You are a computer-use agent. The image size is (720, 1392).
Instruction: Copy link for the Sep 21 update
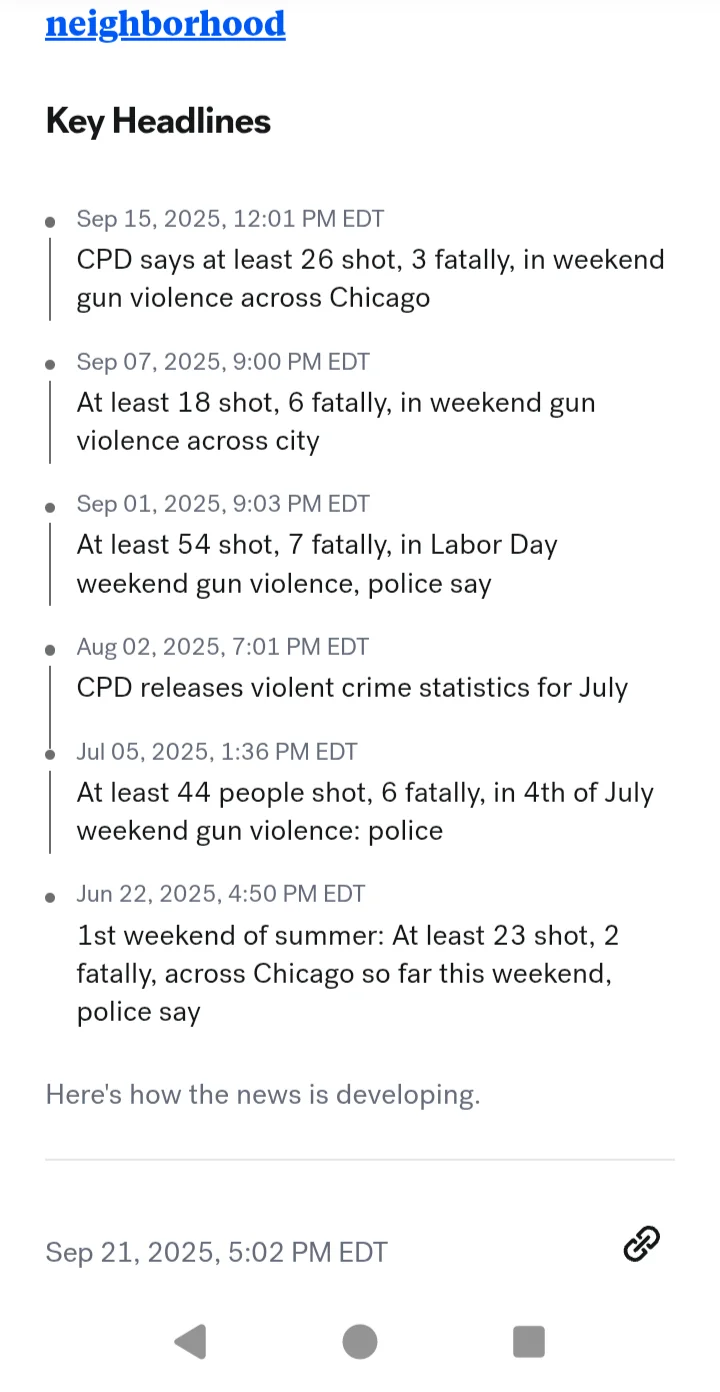(x=641, y=1244)
